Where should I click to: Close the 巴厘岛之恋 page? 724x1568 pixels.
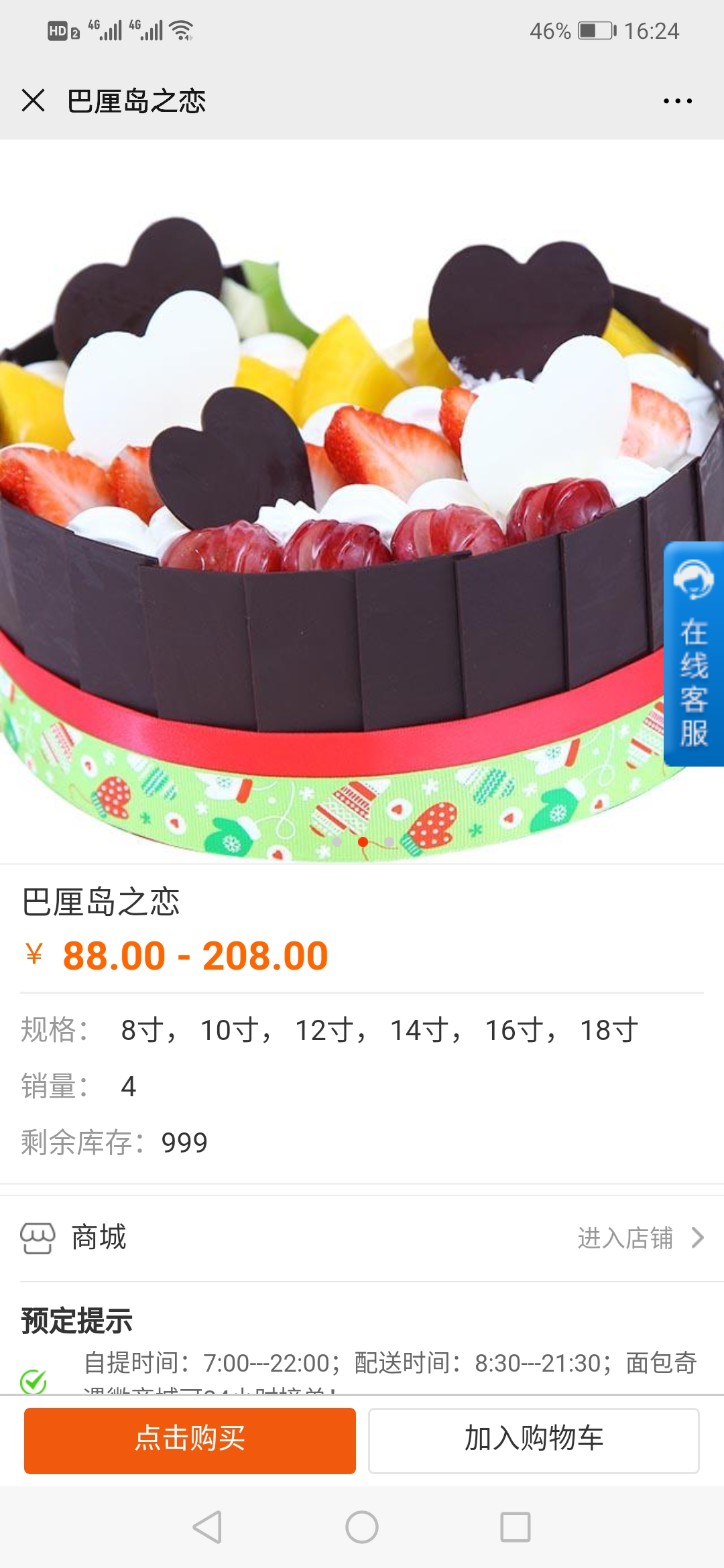[33, 101]
